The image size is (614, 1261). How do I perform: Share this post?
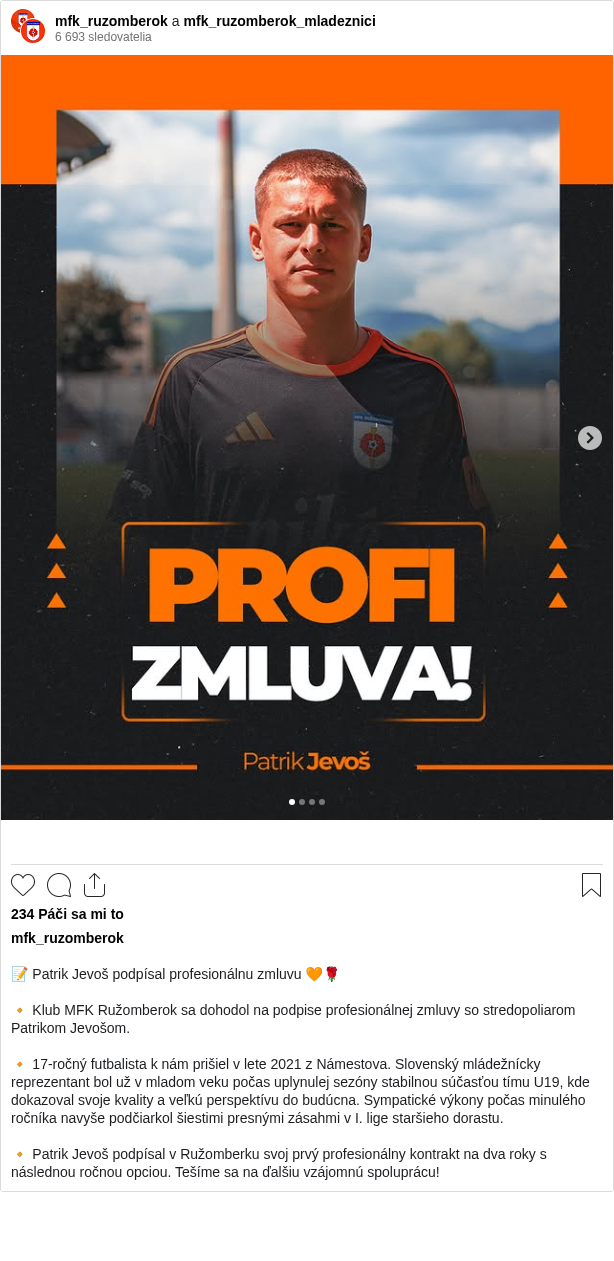pos(94,885)
